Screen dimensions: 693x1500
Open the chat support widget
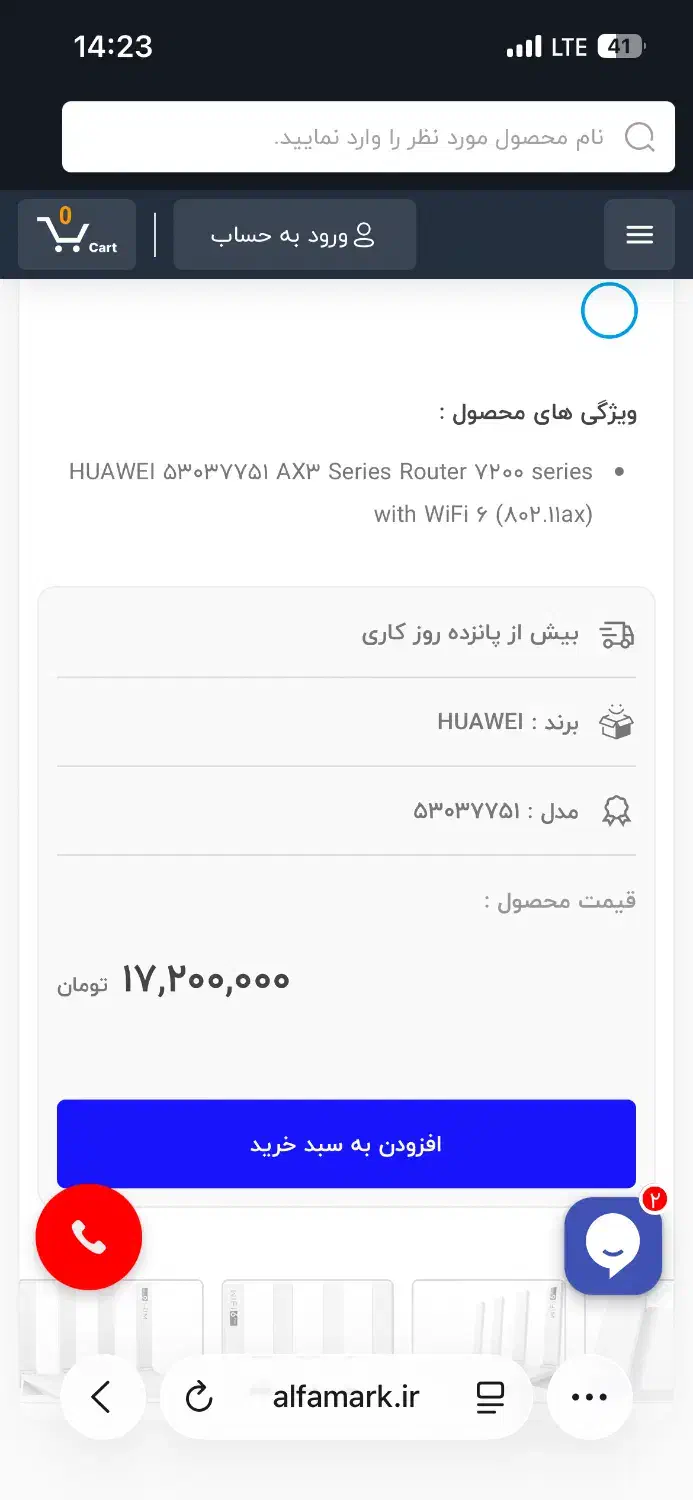(x=613, y=1246)
